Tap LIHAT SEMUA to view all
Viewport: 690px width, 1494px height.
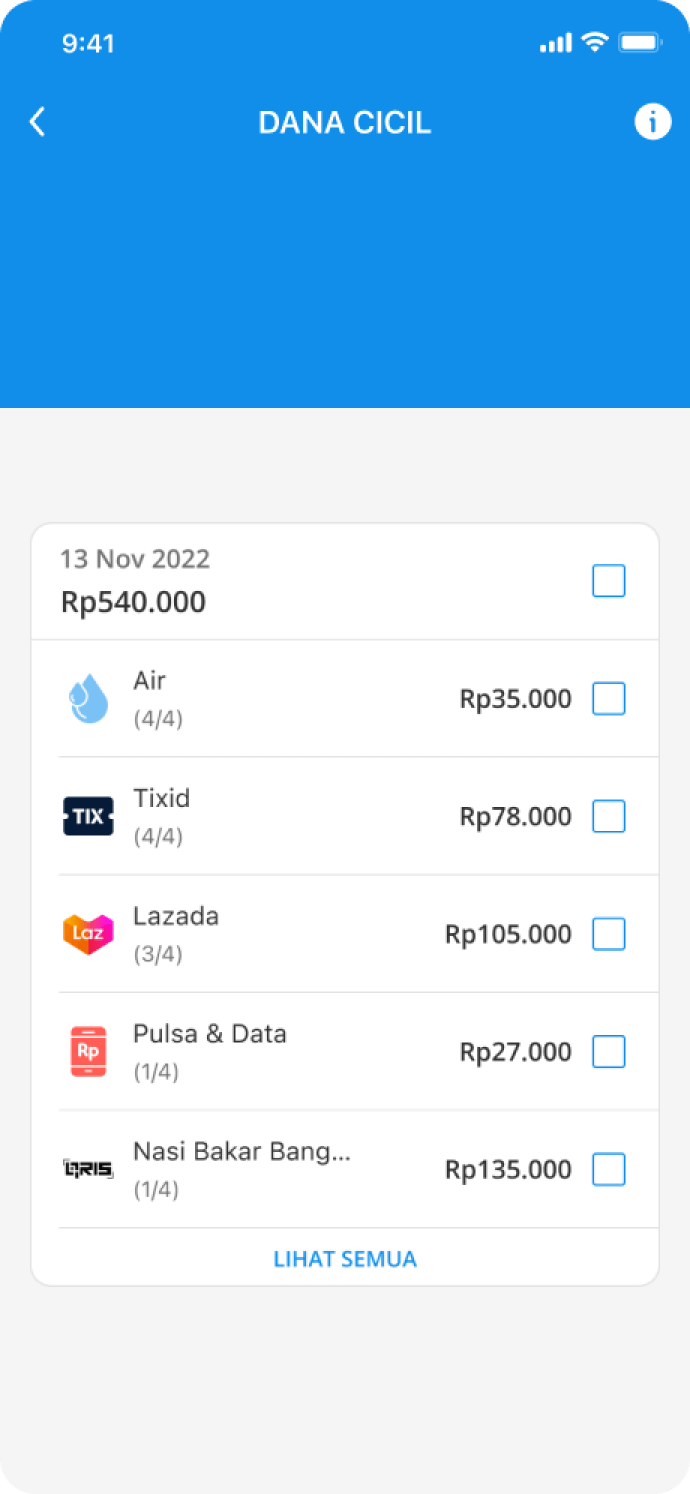[x=345, y=1259]
